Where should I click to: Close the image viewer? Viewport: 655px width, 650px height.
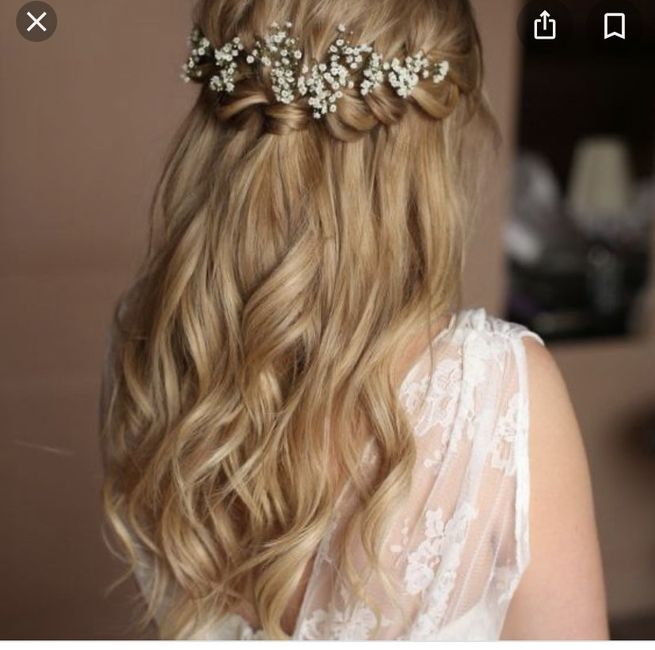pos(36,22)
